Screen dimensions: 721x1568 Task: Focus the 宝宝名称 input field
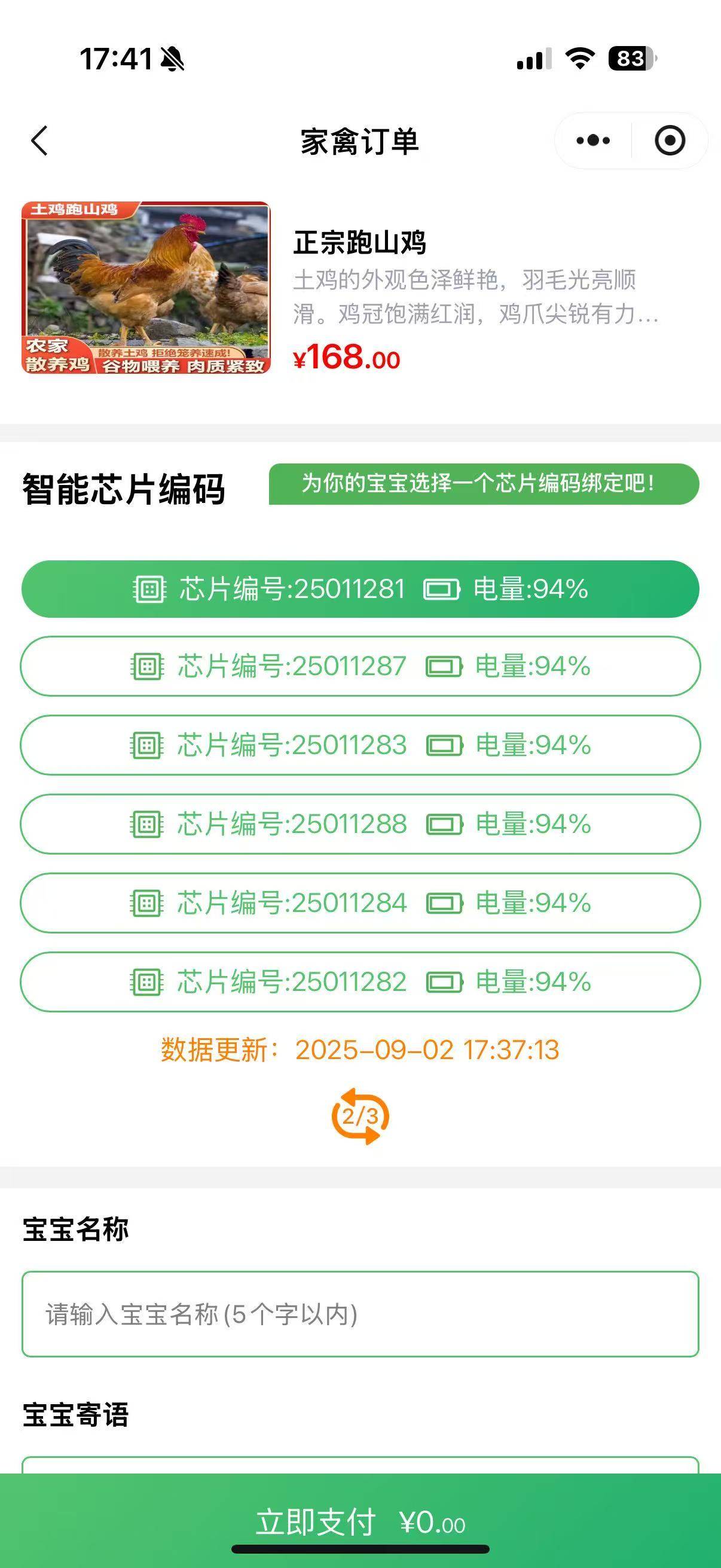point(360,1314)
